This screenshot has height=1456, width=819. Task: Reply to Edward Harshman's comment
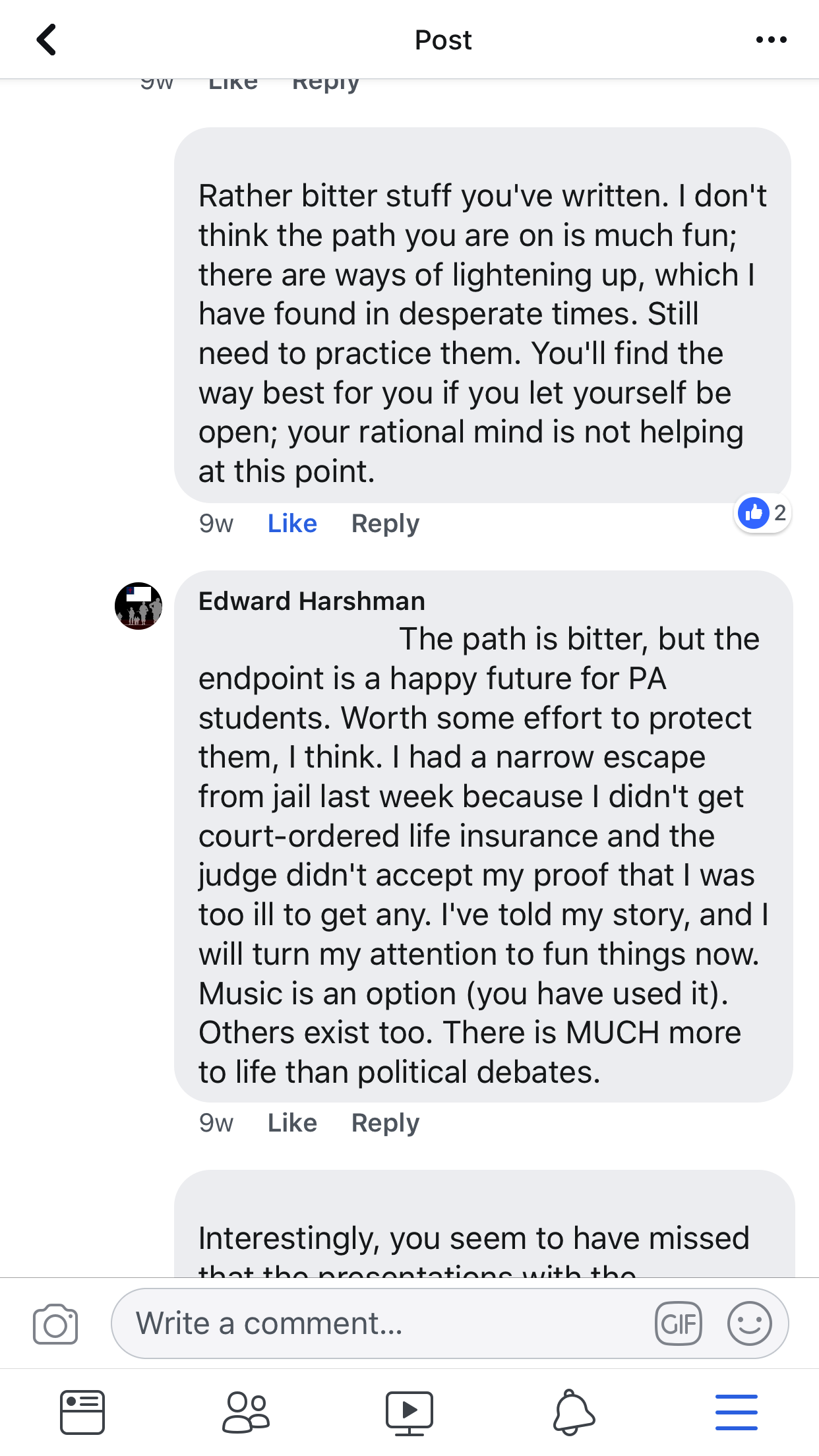(x=385, y=1123)
